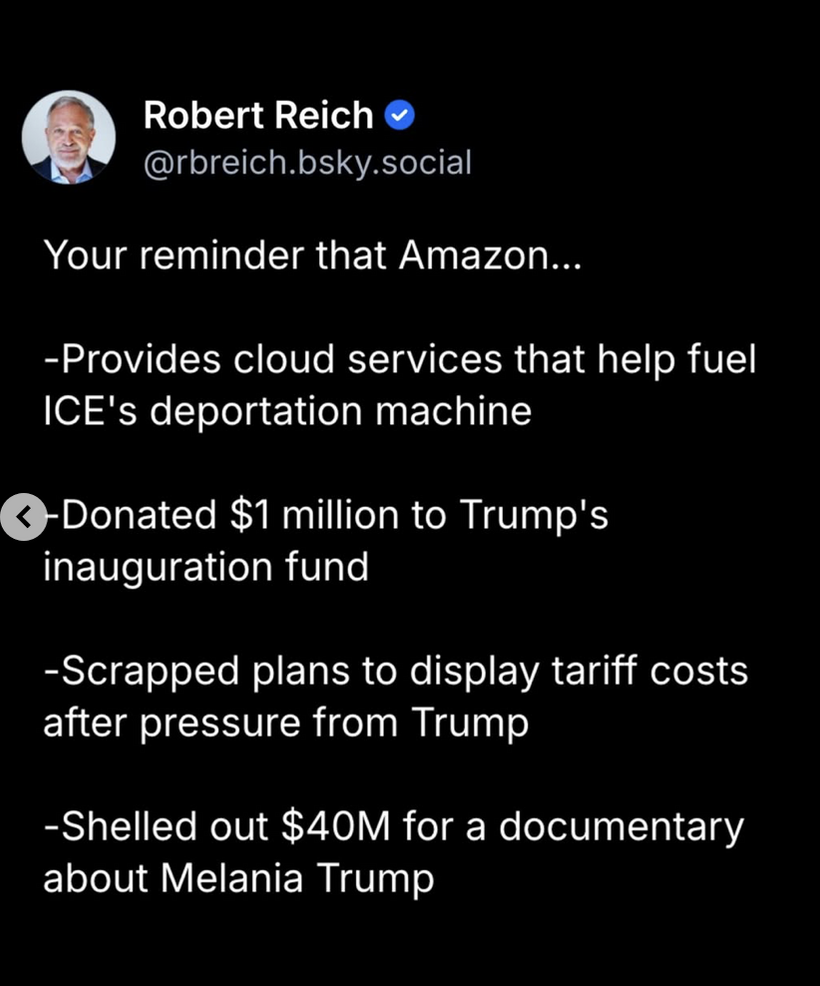The image size is (820, 986).
Task: Go to the previous carousel image
Action: tap(24, 516)
